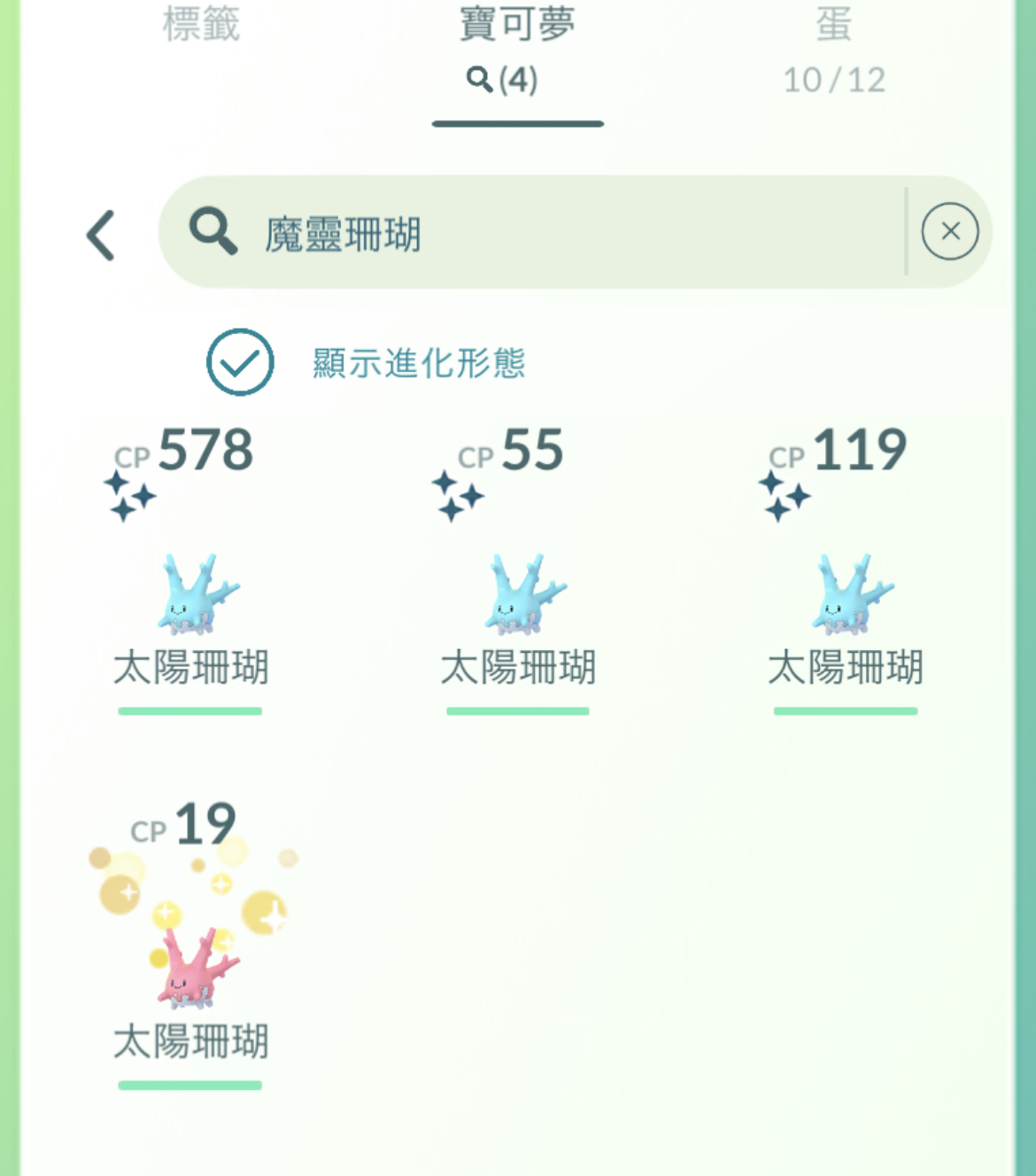Image resolution: width=1036 pixels, height=1176 pixels.
Task: Open the CP 578 太陽珊瑚
Action: [190, 593]
